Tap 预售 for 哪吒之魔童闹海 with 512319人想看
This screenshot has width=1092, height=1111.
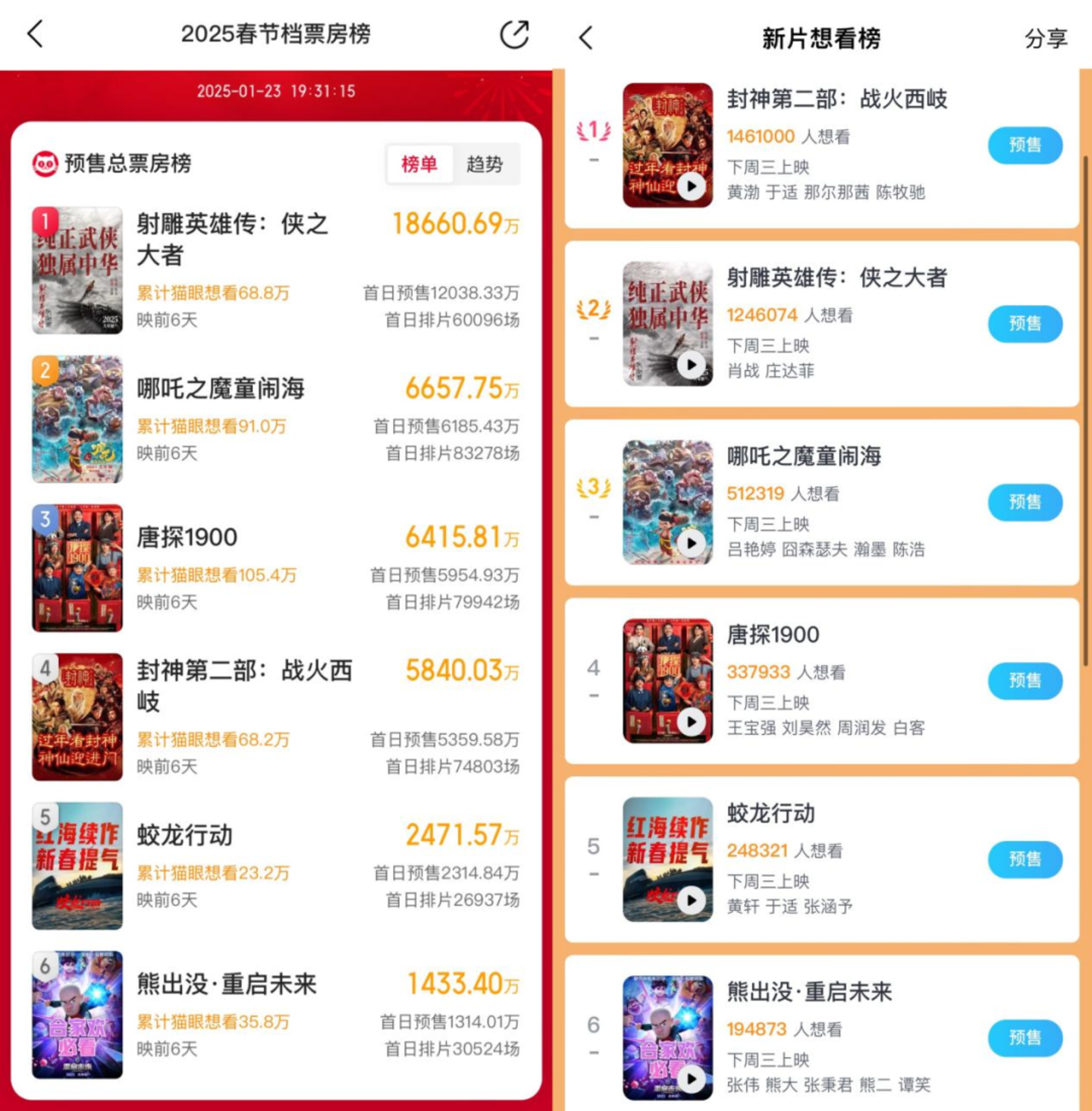[x=1025, y=502]
